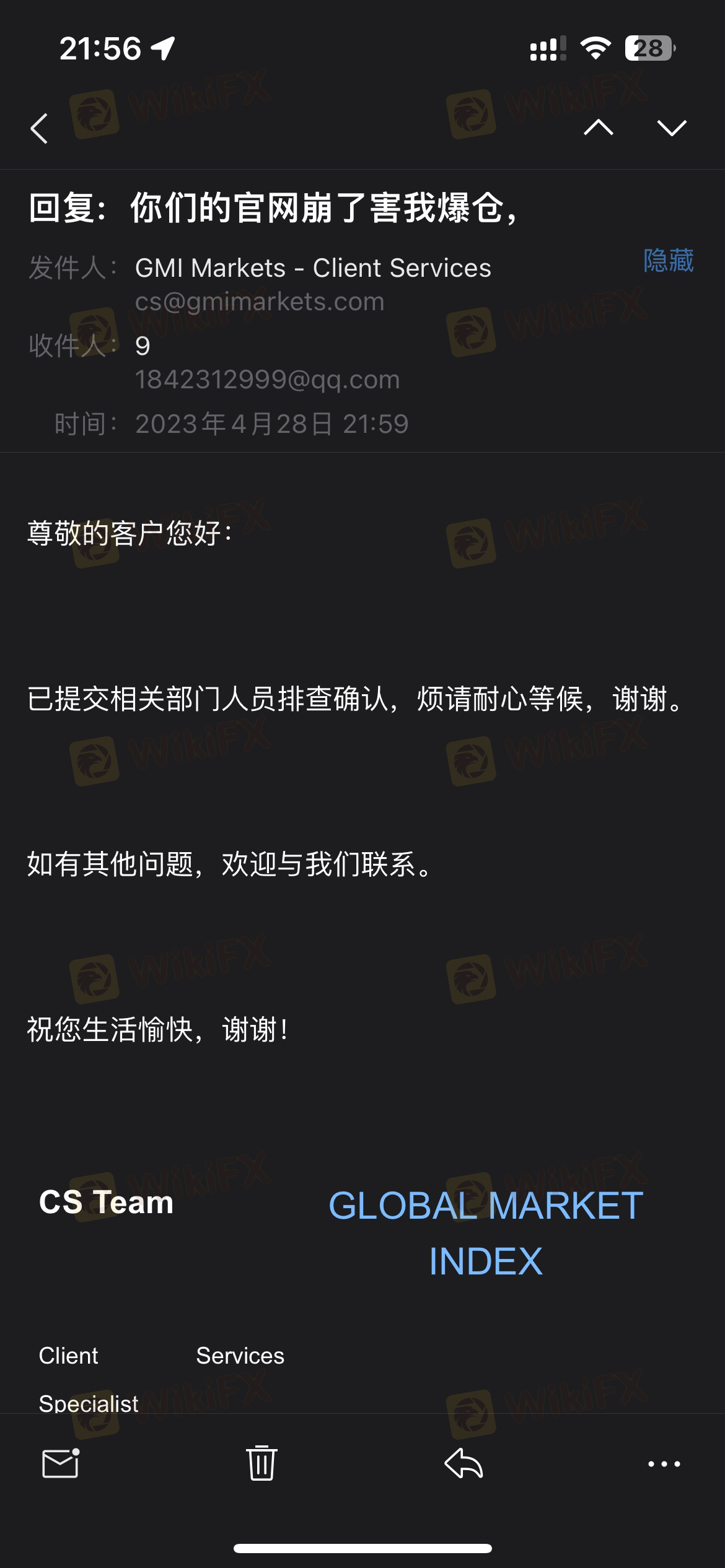Viewport: 725px width, 1568px height.
Task: Reply to this email
Action: tap(464, 1463)
